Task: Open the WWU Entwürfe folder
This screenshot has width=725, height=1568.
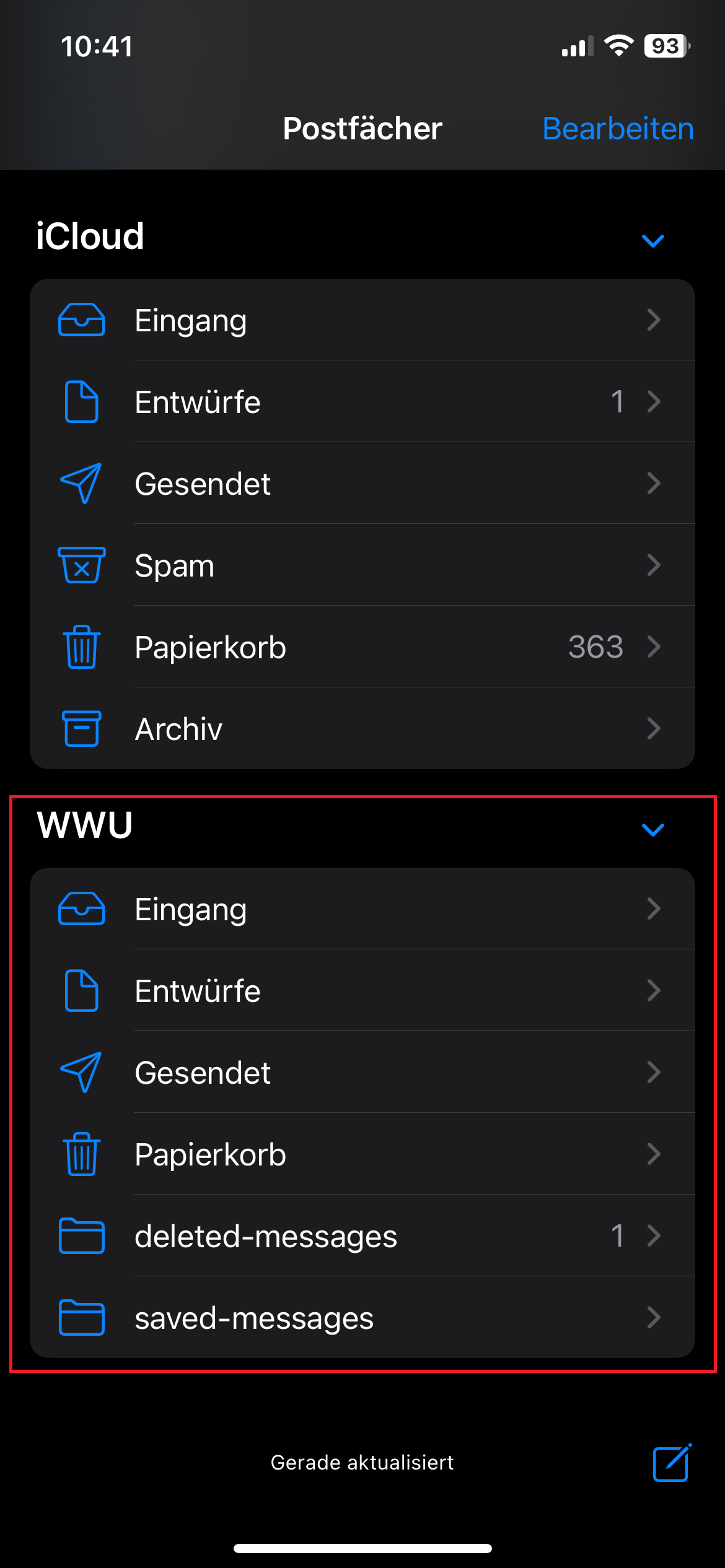Action: click(x=362, y=991)
